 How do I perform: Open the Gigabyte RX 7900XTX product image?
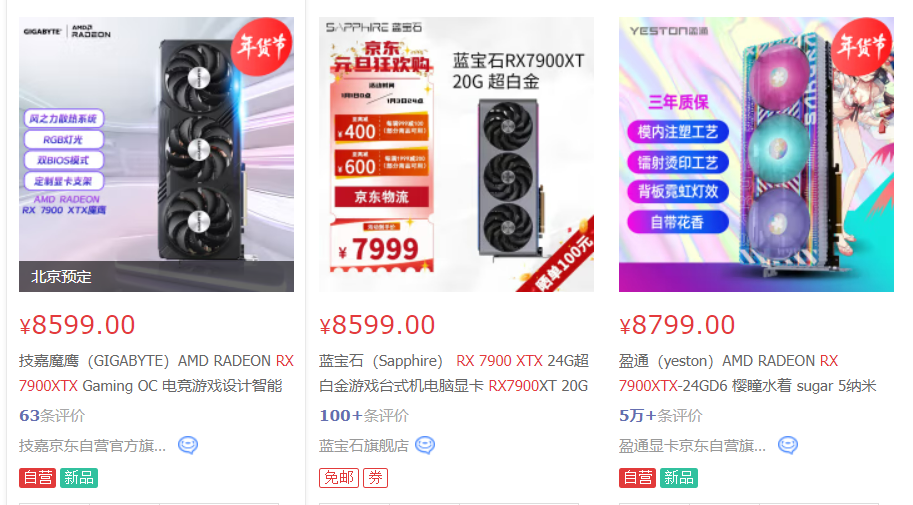156,154
